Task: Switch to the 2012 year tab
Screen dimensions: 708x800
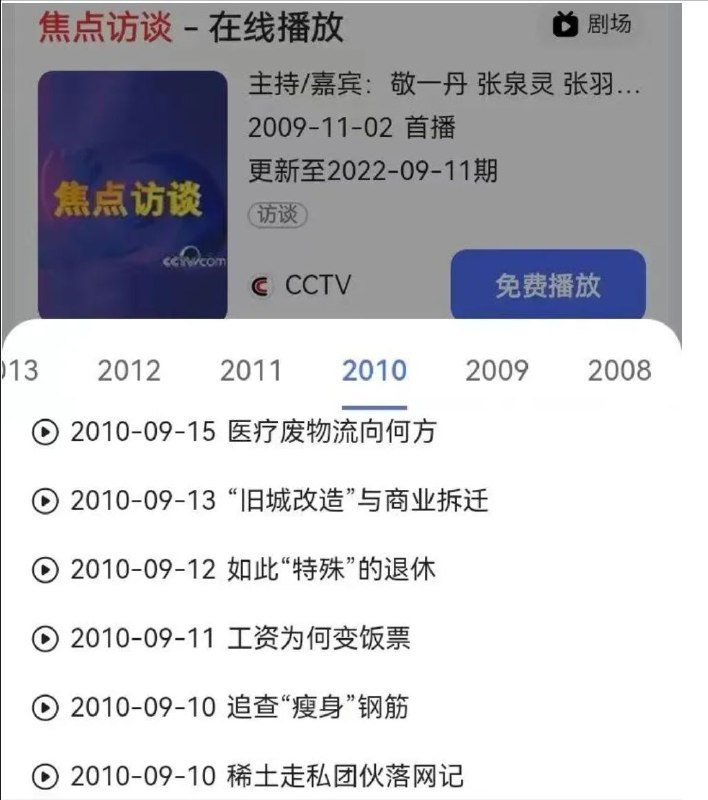Action: (x=129, y=371)
